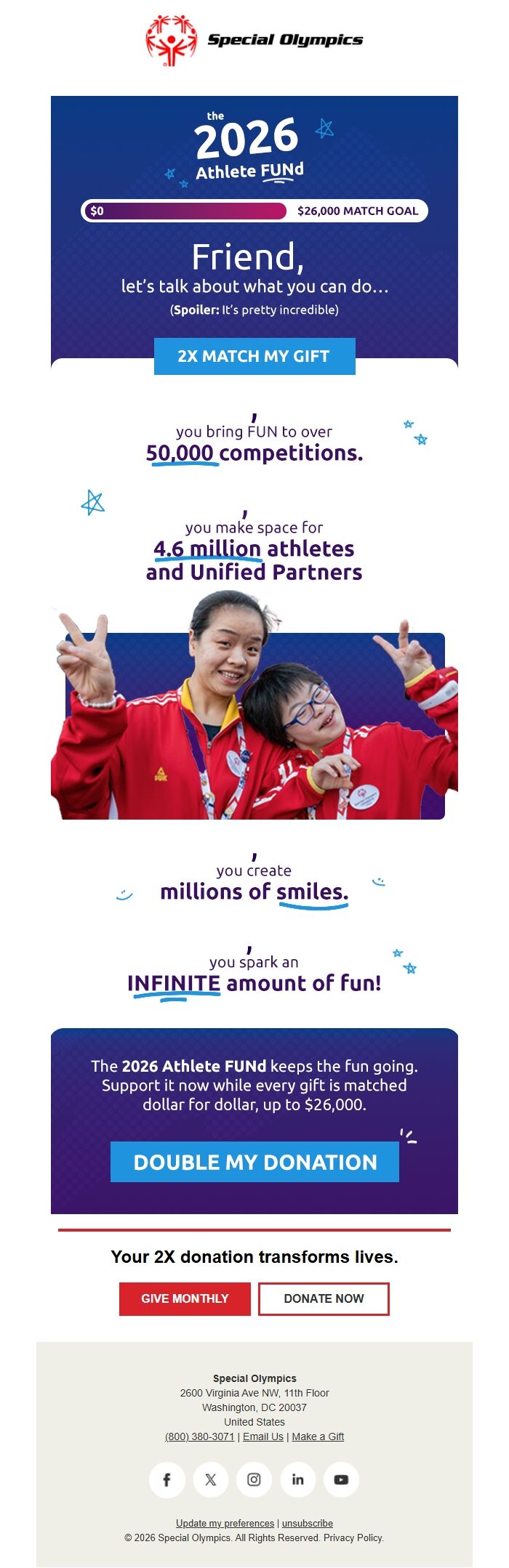Open the YouTube channel icon

pos(341,1479)
